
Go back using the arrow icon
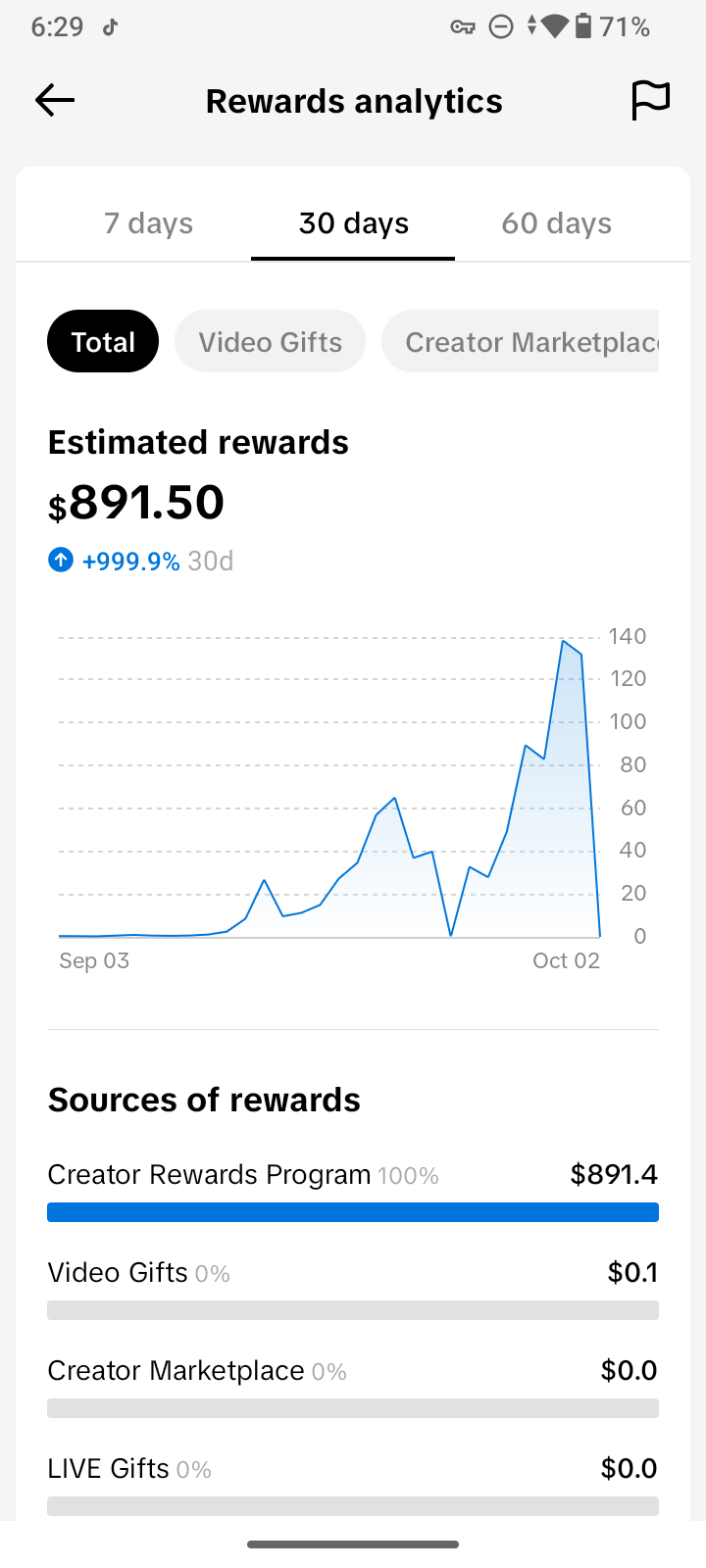coord(55,100)
